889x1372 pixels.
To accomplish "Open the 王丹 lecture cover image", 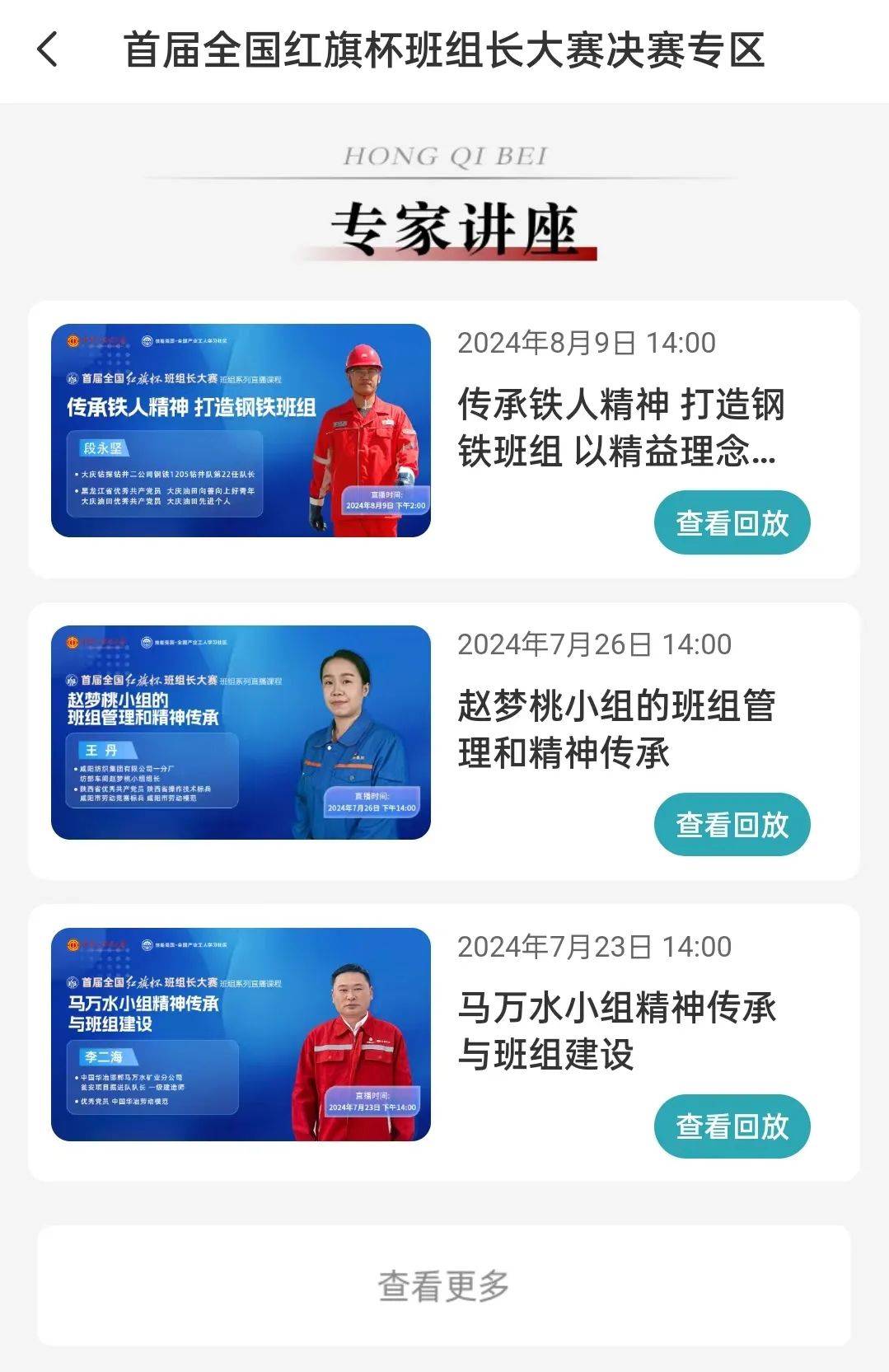I will 241,733.
